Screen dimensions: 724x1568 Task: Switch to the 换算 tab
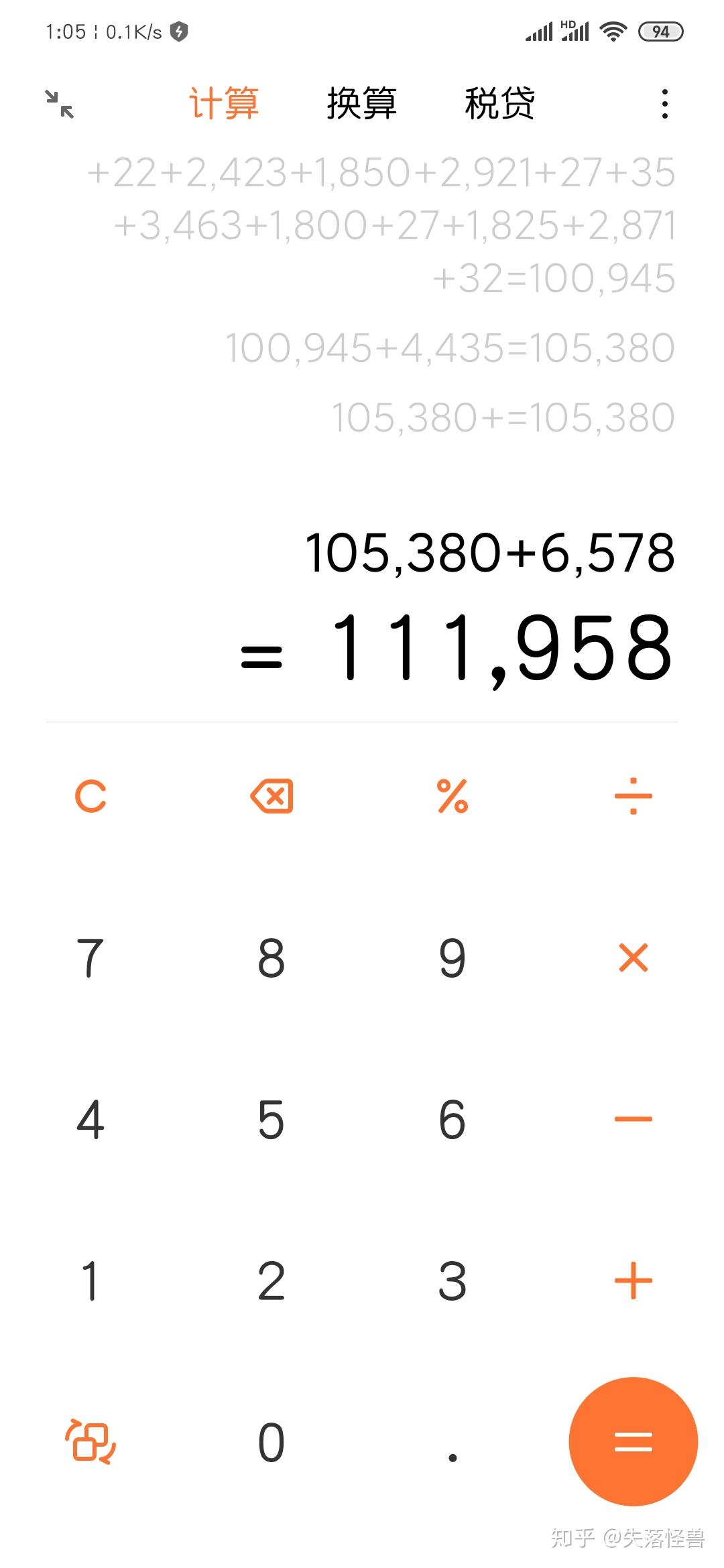tap(361, 104)
